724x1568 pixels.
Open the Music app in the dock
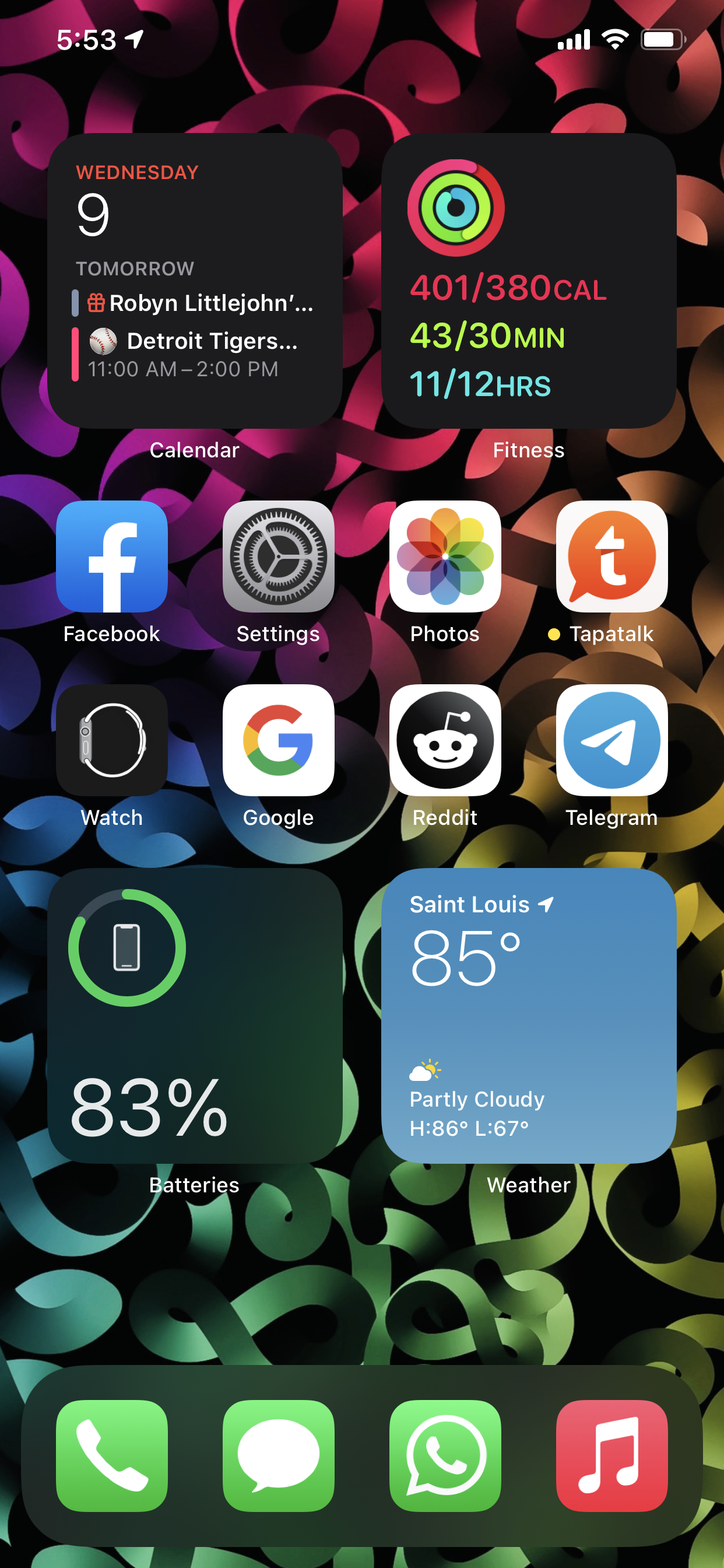[611, 1455]
